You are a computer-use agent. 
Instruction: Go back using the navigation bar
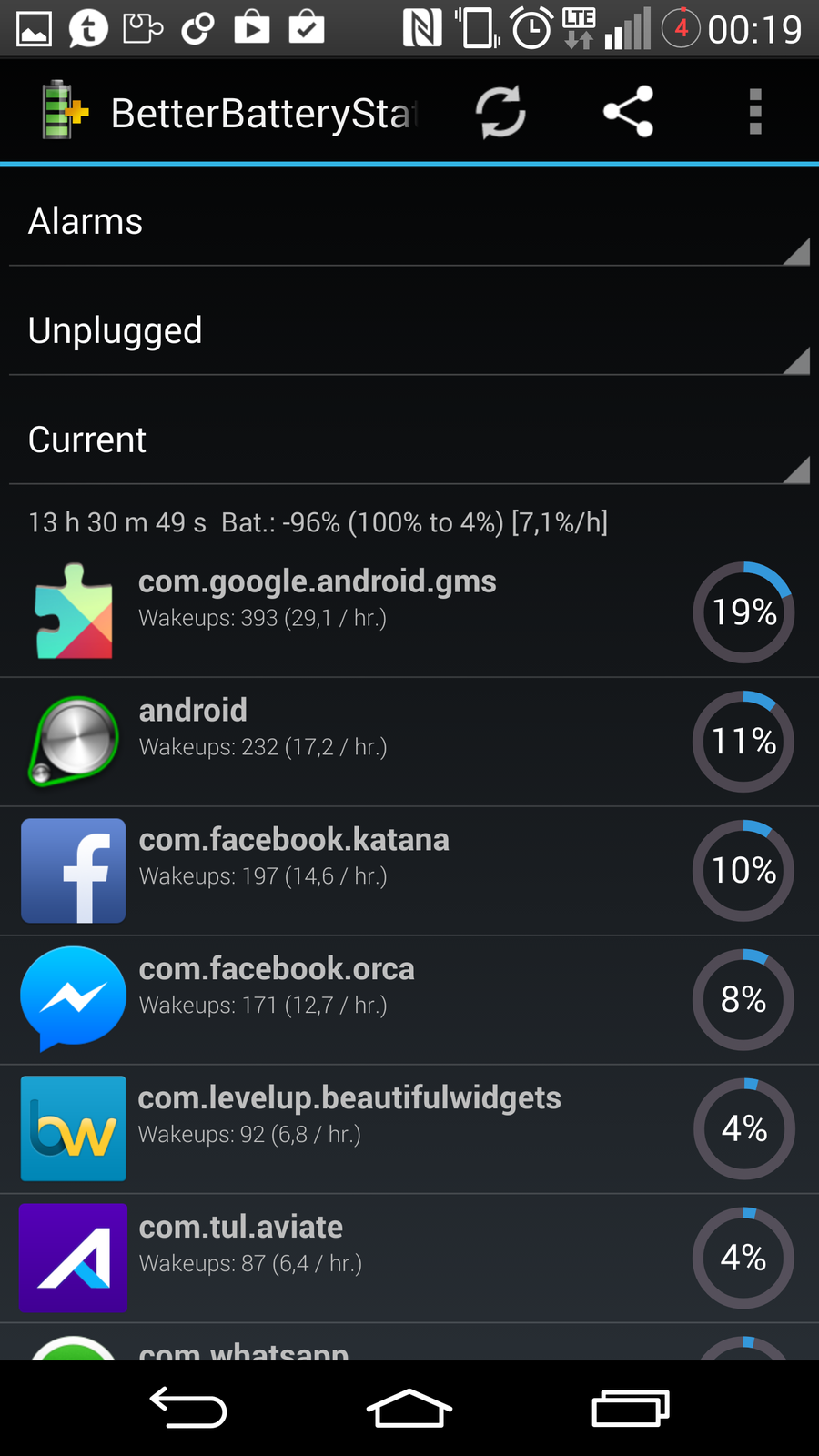pos(188,1408)
